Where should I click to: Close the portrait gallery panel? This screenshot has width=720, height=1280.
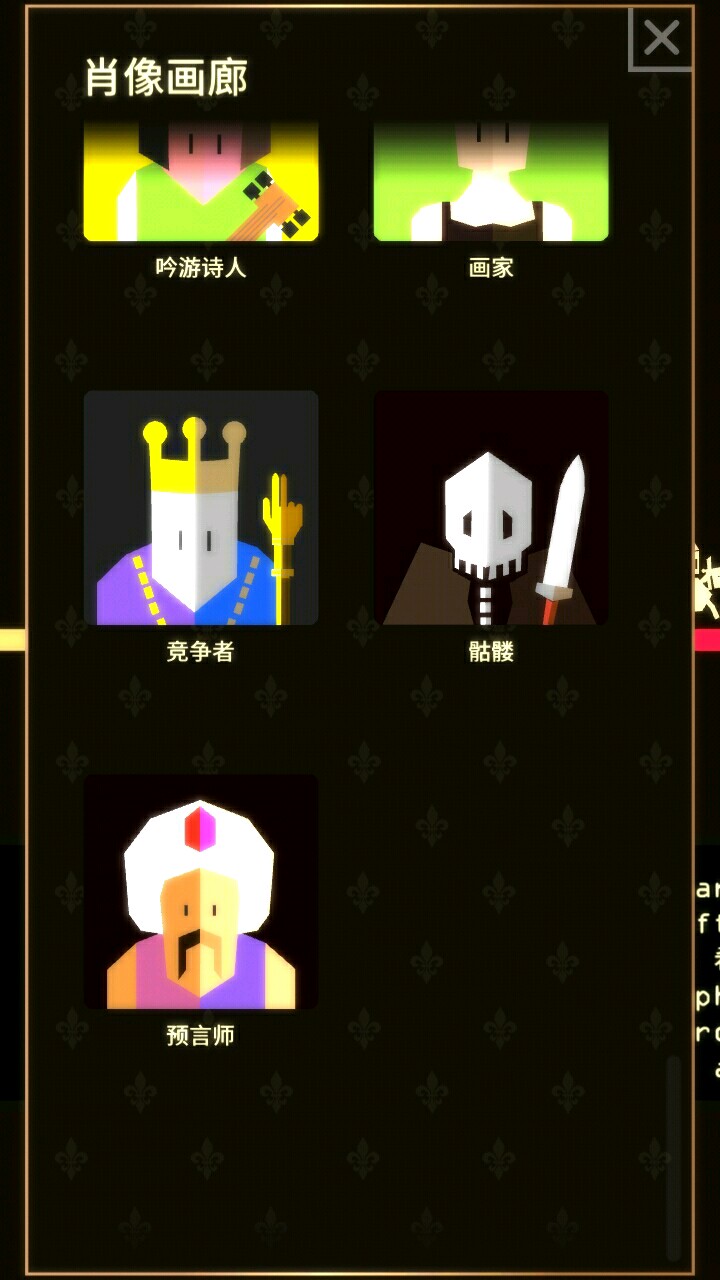point(661,40)
